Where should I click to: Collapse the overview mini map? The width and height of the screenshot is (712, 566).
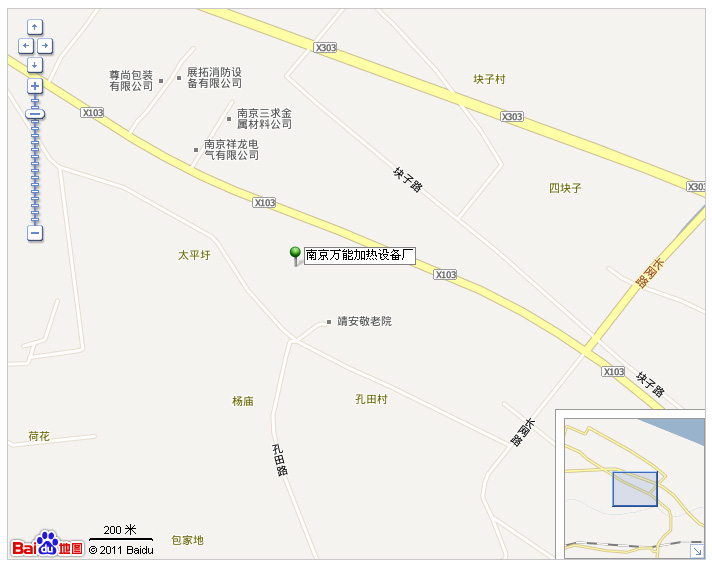point(696,550)
